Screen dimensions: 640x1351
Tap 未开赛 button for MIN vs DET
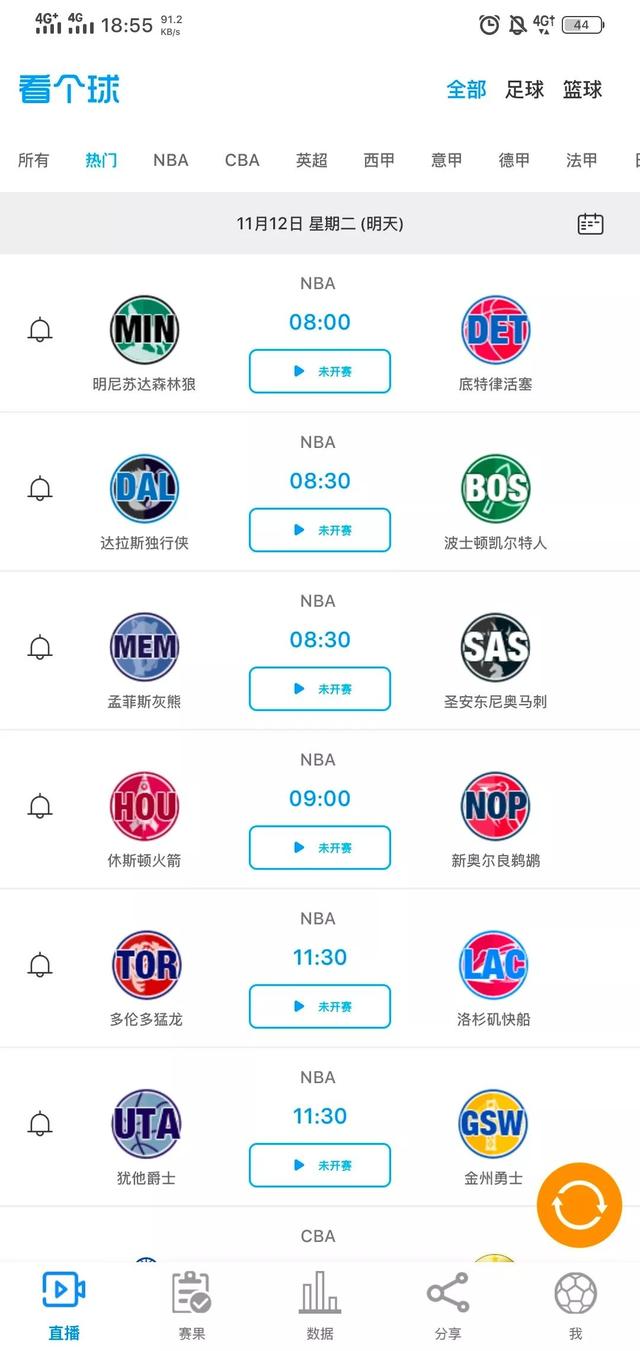(x=320, y=371)
